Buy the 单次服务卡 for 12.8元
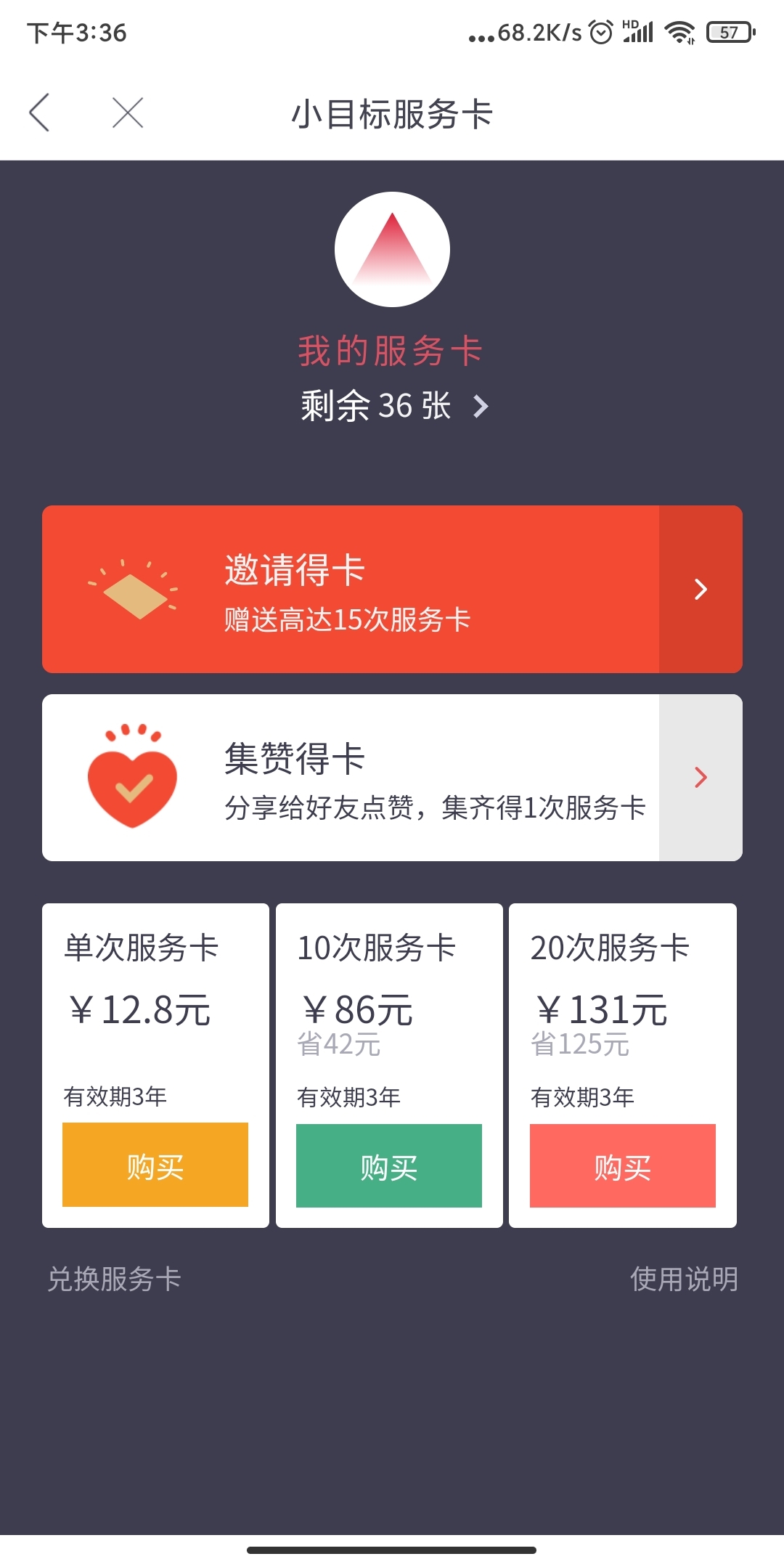Screen dimensions: 784x1567 point(155,1165)
